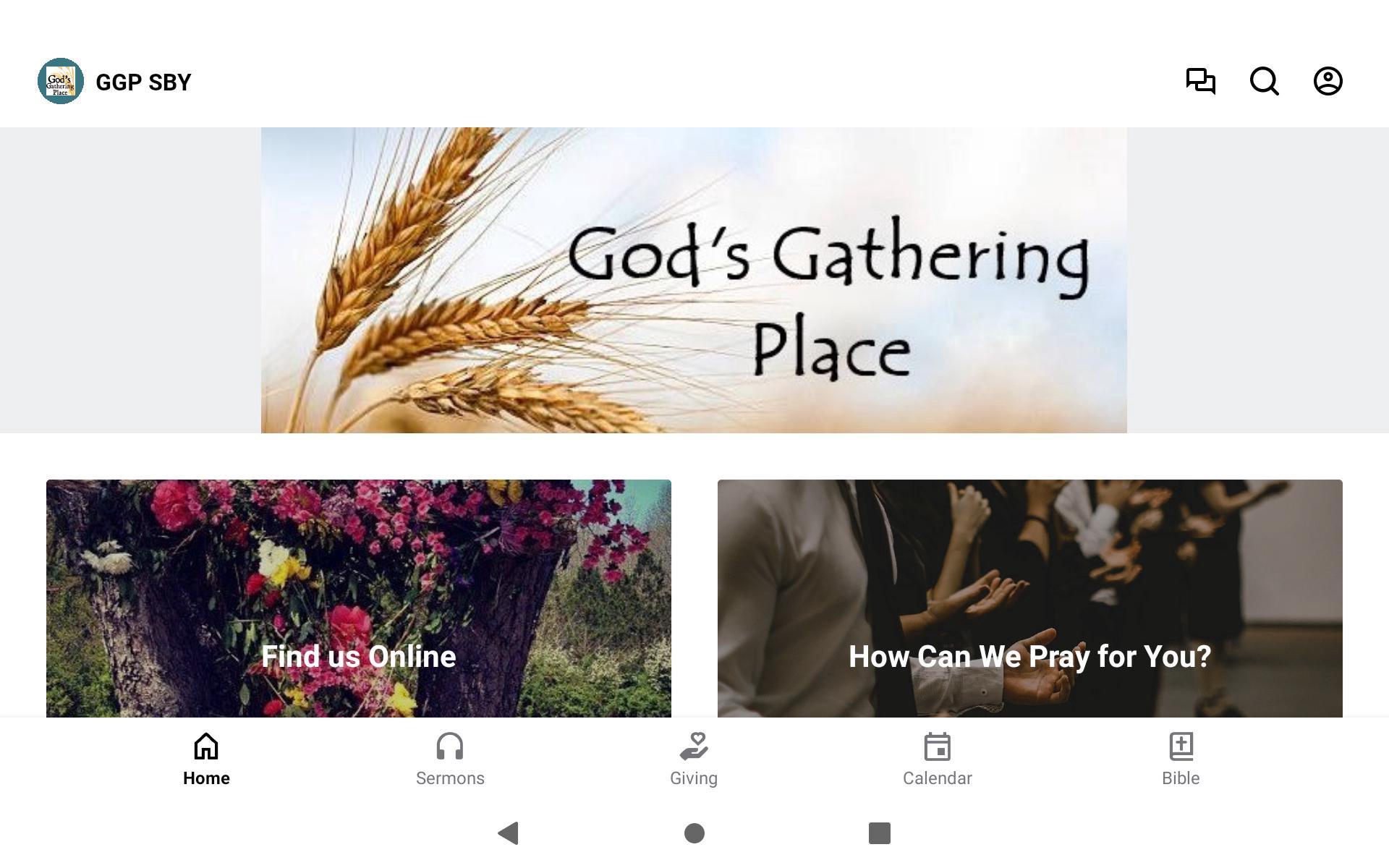Viewport: 1389px width, 868px height.
Task: Go to the Bible tab
Action: [x=1181, y=759]
